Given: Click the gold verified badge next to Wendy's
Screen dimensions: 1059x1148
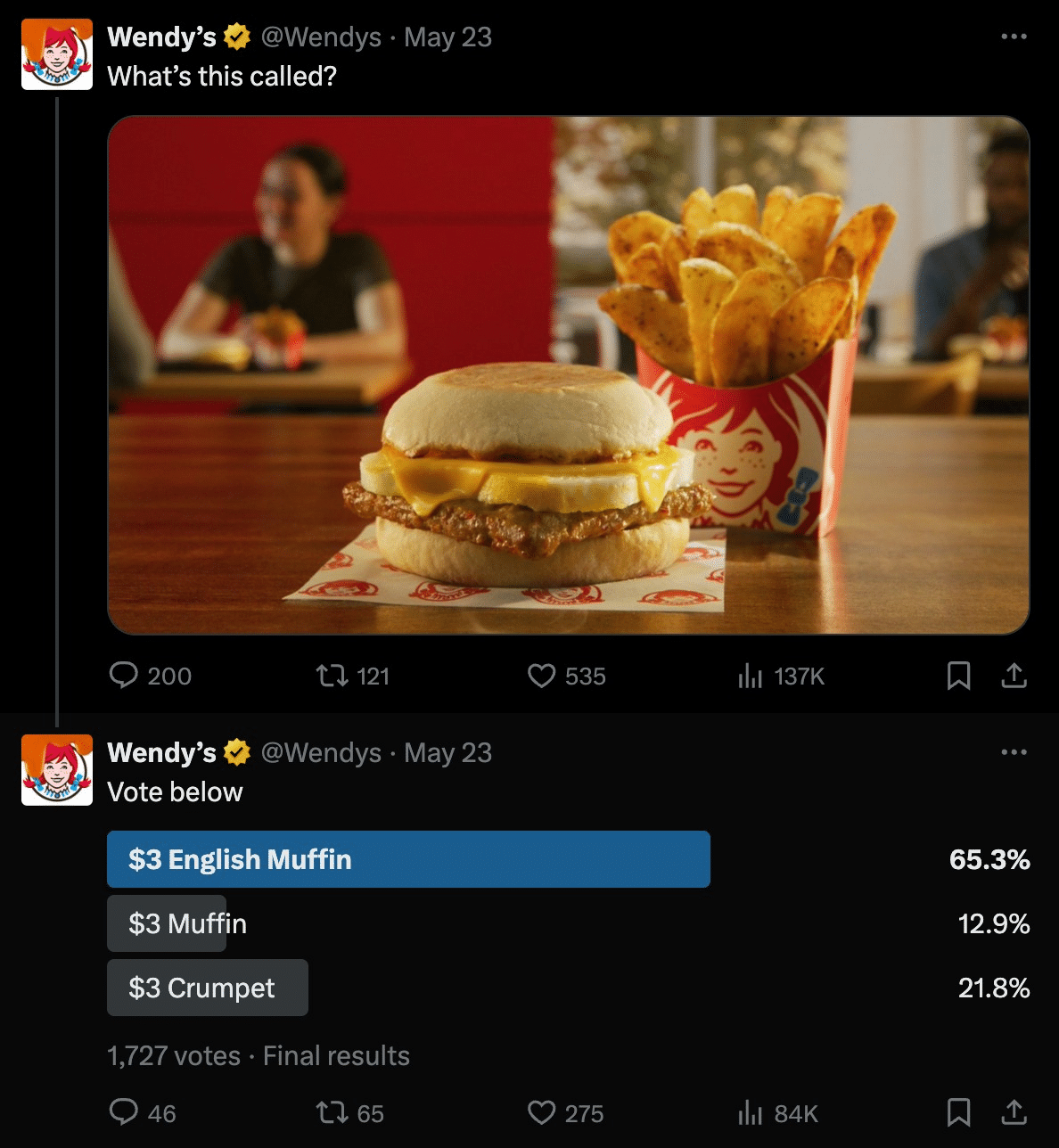Looking at the screenshot, I should click(x=234, y=37).
